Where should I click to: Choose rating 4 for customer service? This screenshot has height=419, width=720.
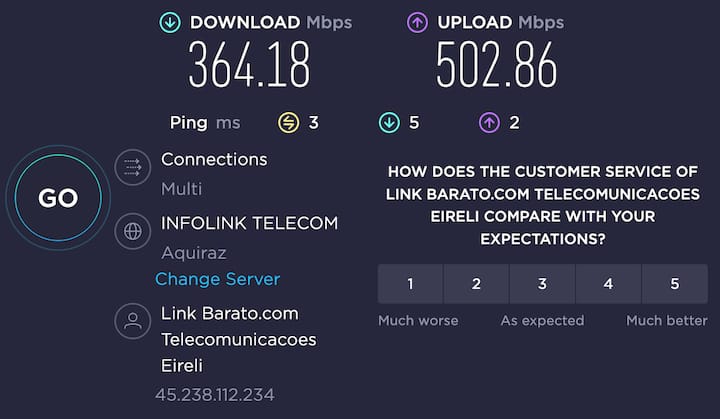(x=608, y=284)
